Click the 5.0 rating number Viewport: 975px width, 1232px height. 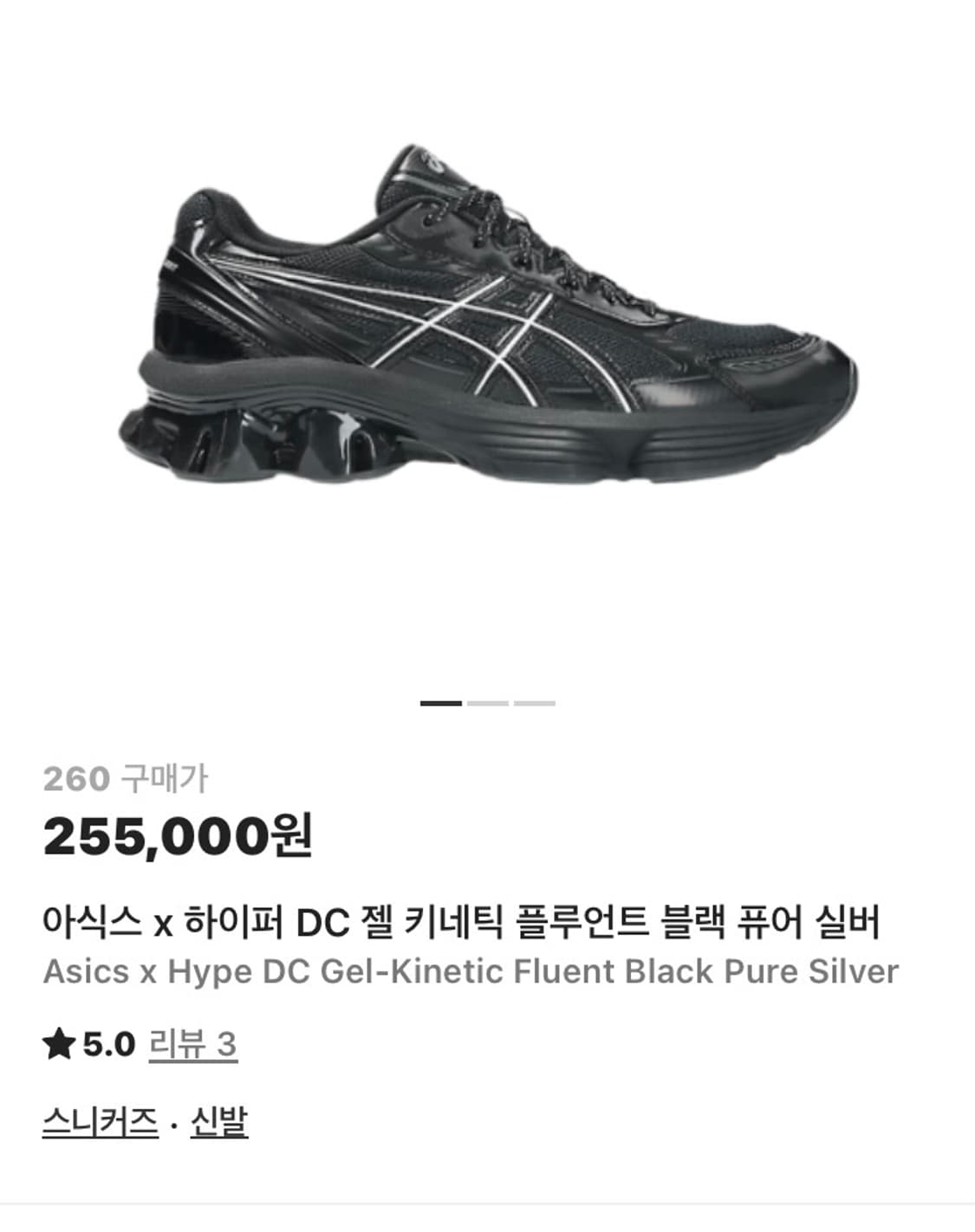108,1046
